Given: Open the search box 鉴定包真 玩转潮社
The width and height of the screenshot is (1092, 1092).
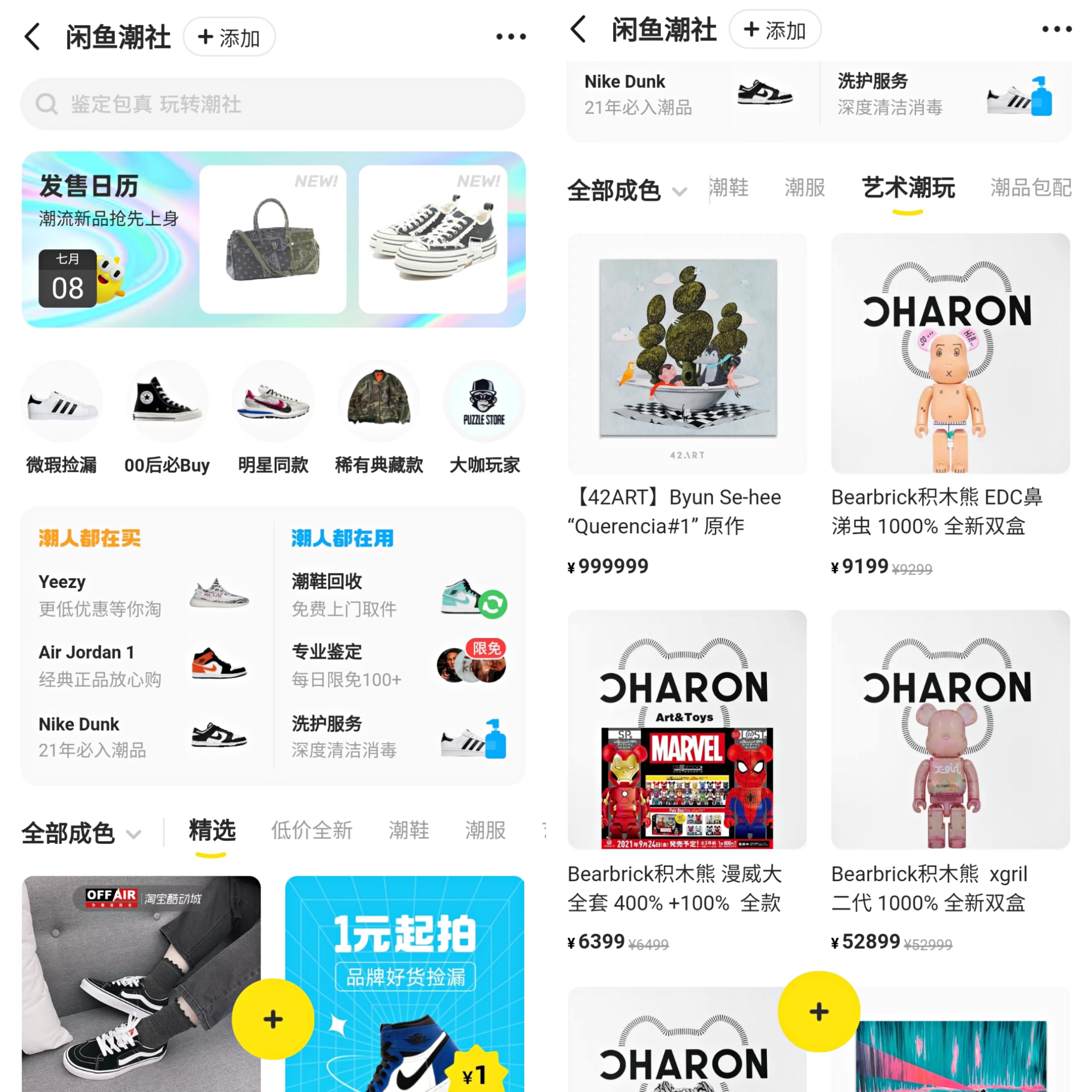Looking at the screenshot, I should click(x=272, y=104).
